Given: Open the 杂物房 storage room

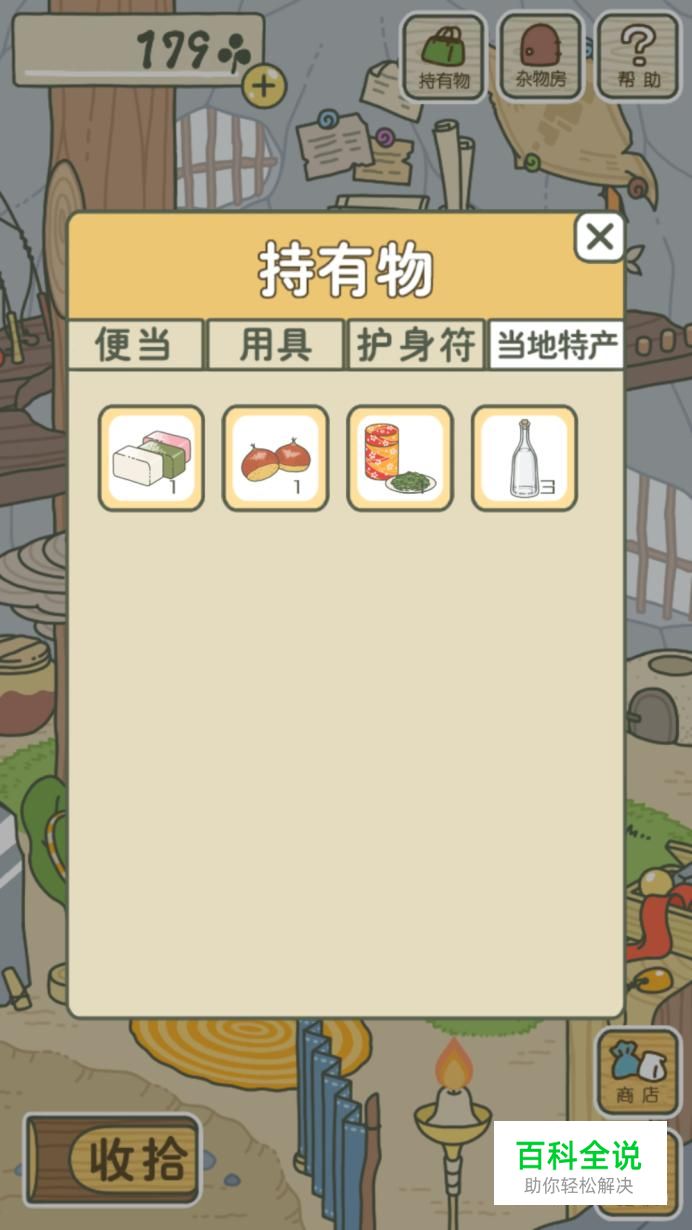Looking at the screenshot, I should point(540,57).
